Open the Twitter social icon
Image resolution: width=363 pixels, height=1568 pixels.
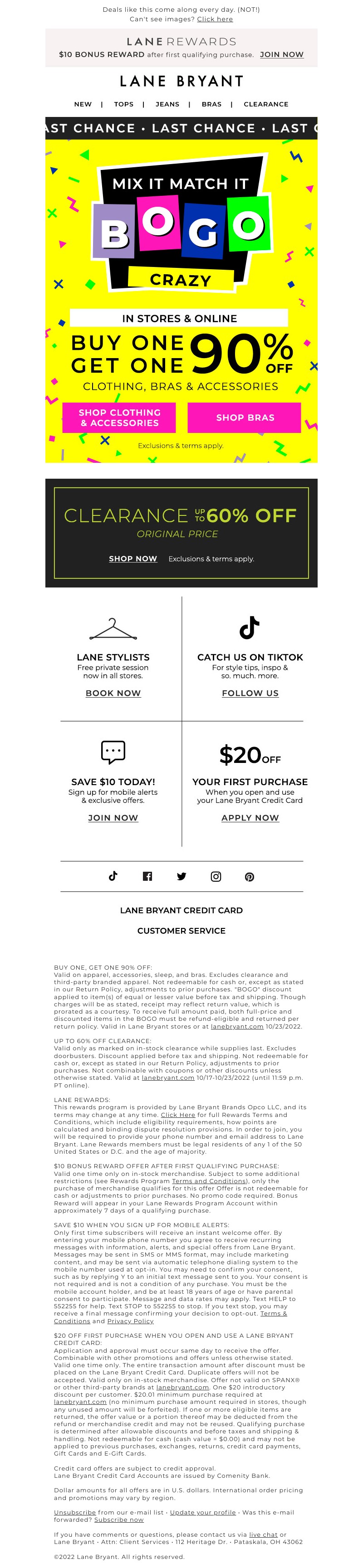[x=181, y=877]
